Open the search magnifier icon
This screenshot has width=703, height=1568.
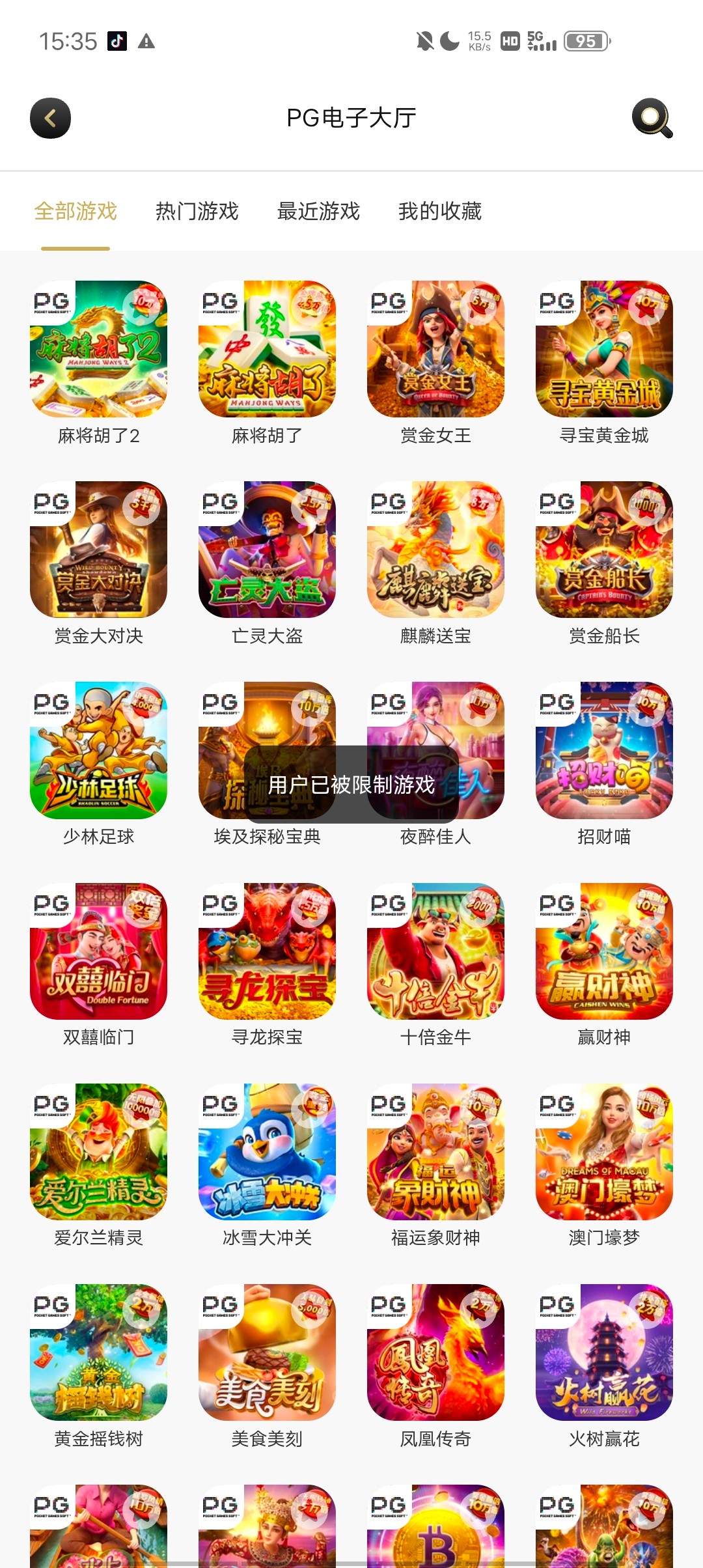[x=652, y=119]
